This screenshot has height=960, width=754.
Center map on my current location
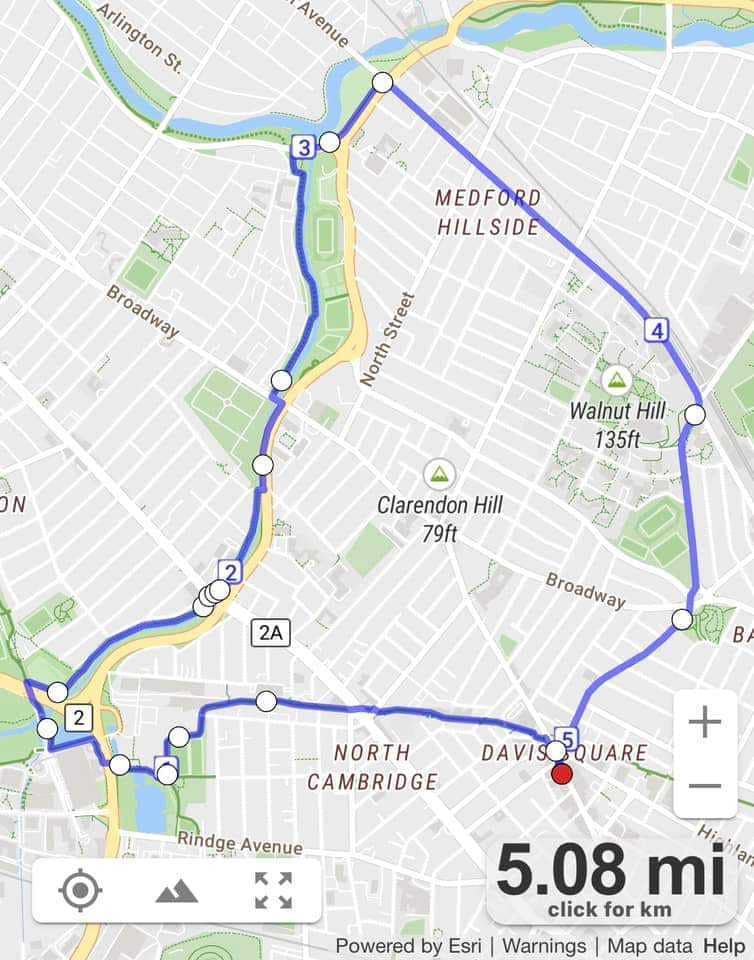[80, 890]
